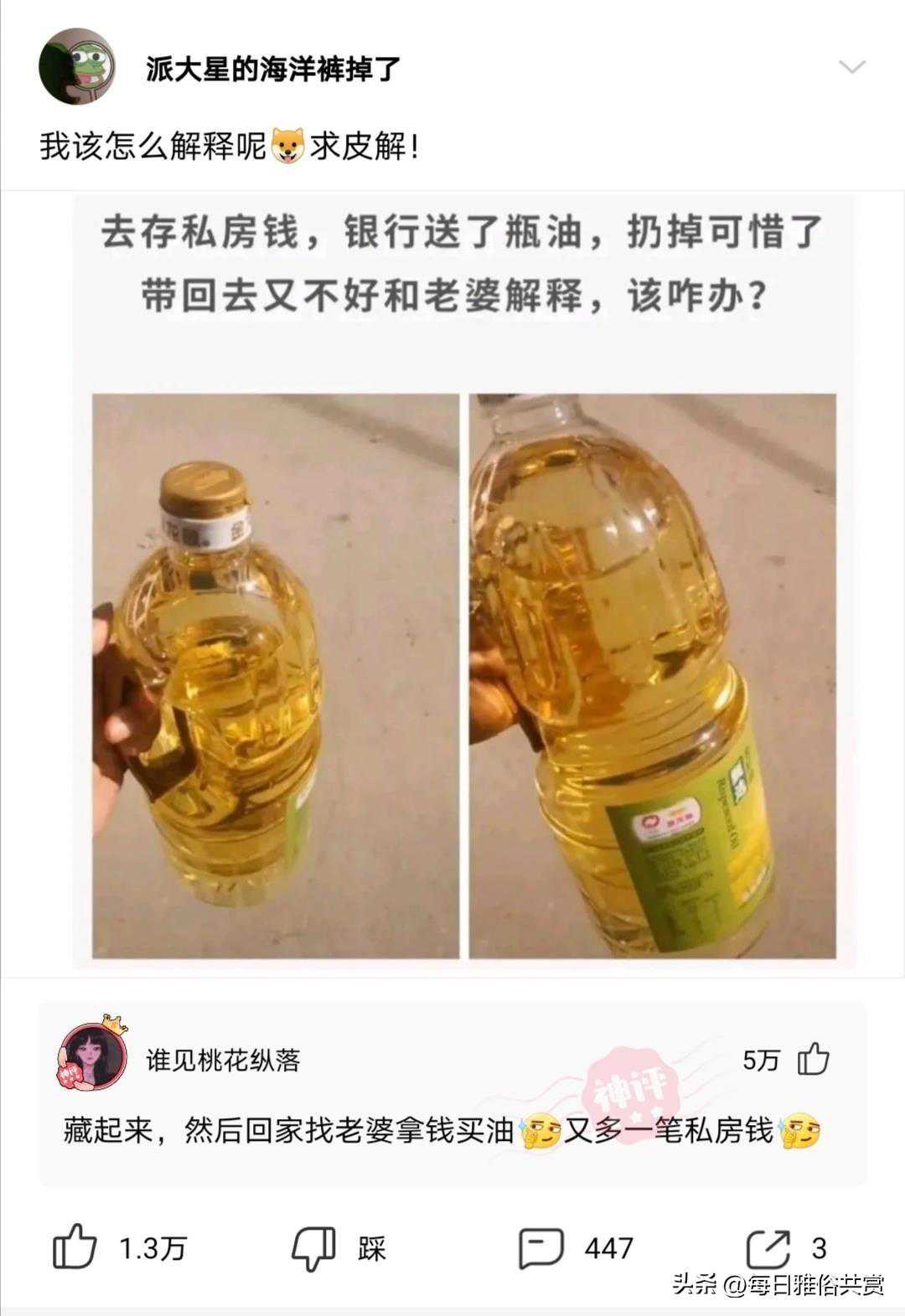Expand the chevron menu on the post
905x1316 pixels.
[x=851, y=67]
